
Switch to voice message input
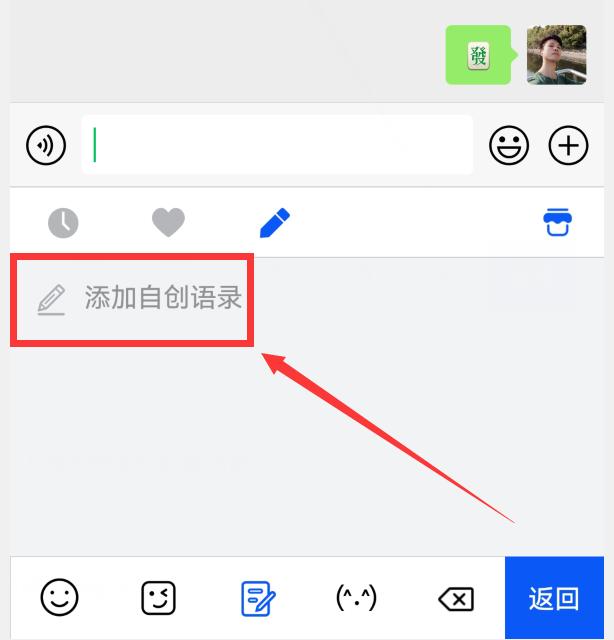click(46, 146)
